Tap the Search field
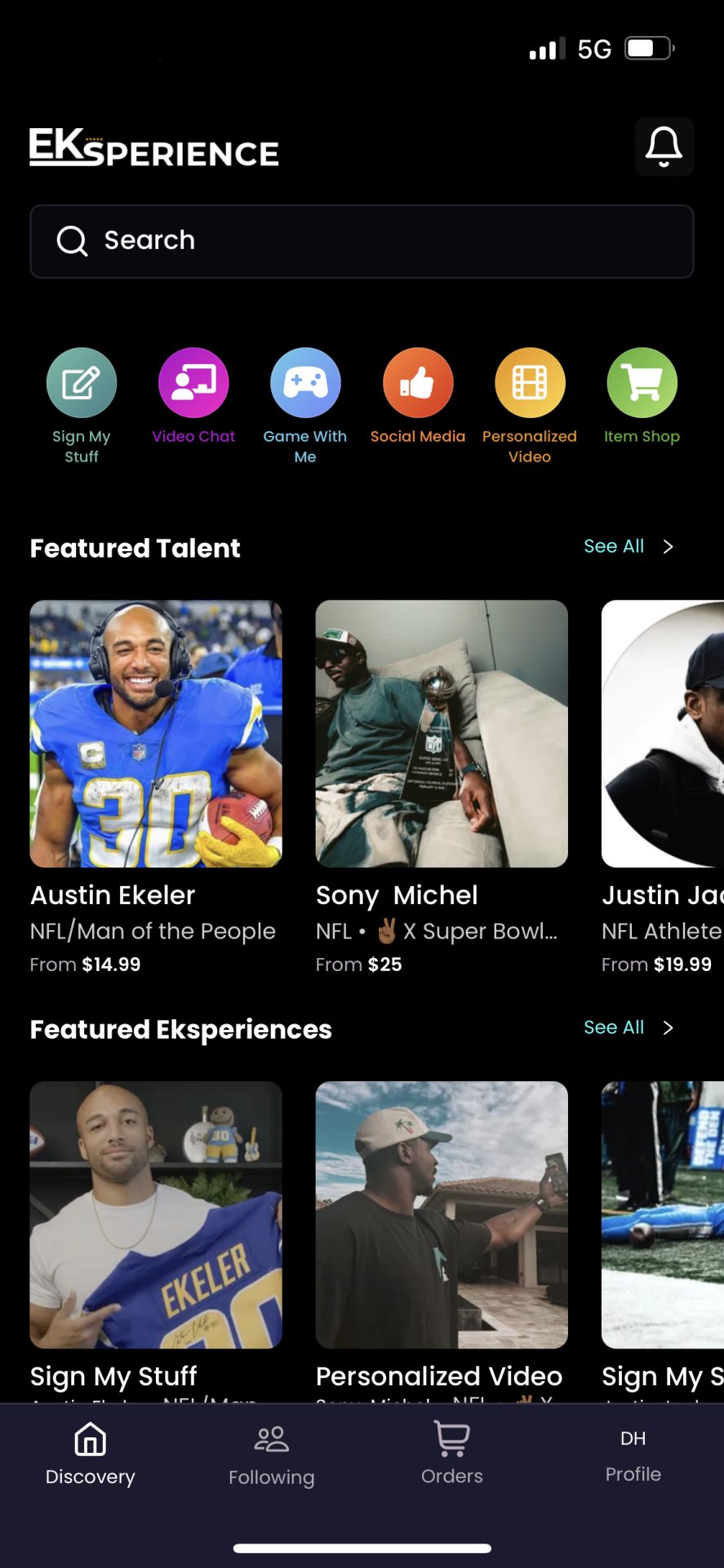Screen dimensions: 724x1568 click(x=362, y=241)
